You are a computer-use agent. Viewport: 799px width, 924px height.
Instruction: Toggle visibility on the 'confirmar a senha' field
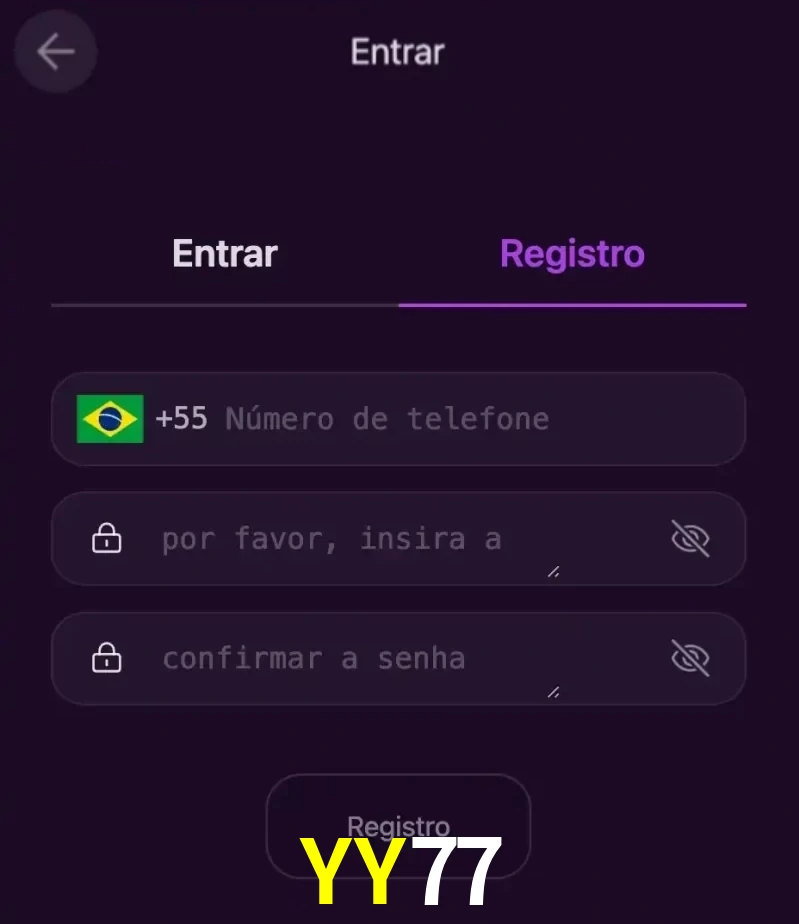pos(691,658)
